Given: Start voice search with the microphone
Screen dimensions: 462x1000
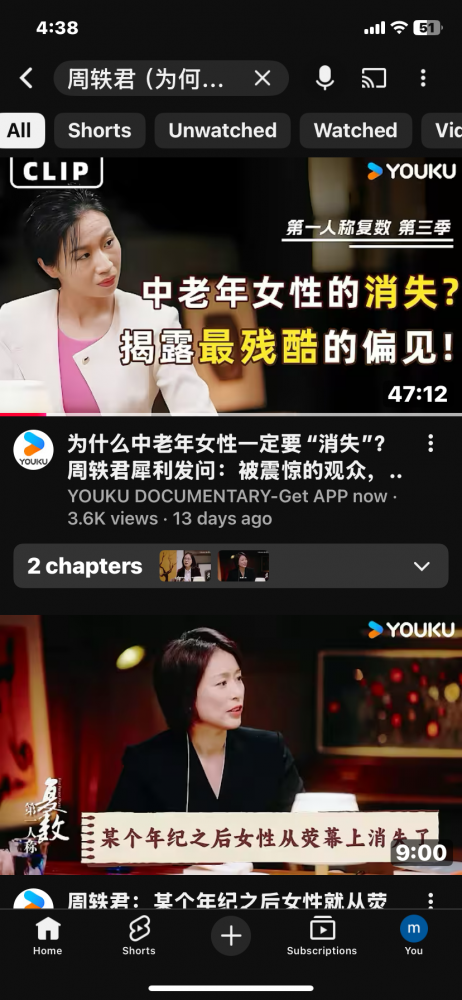Looking at the screenshot, I should click(325, 78).
